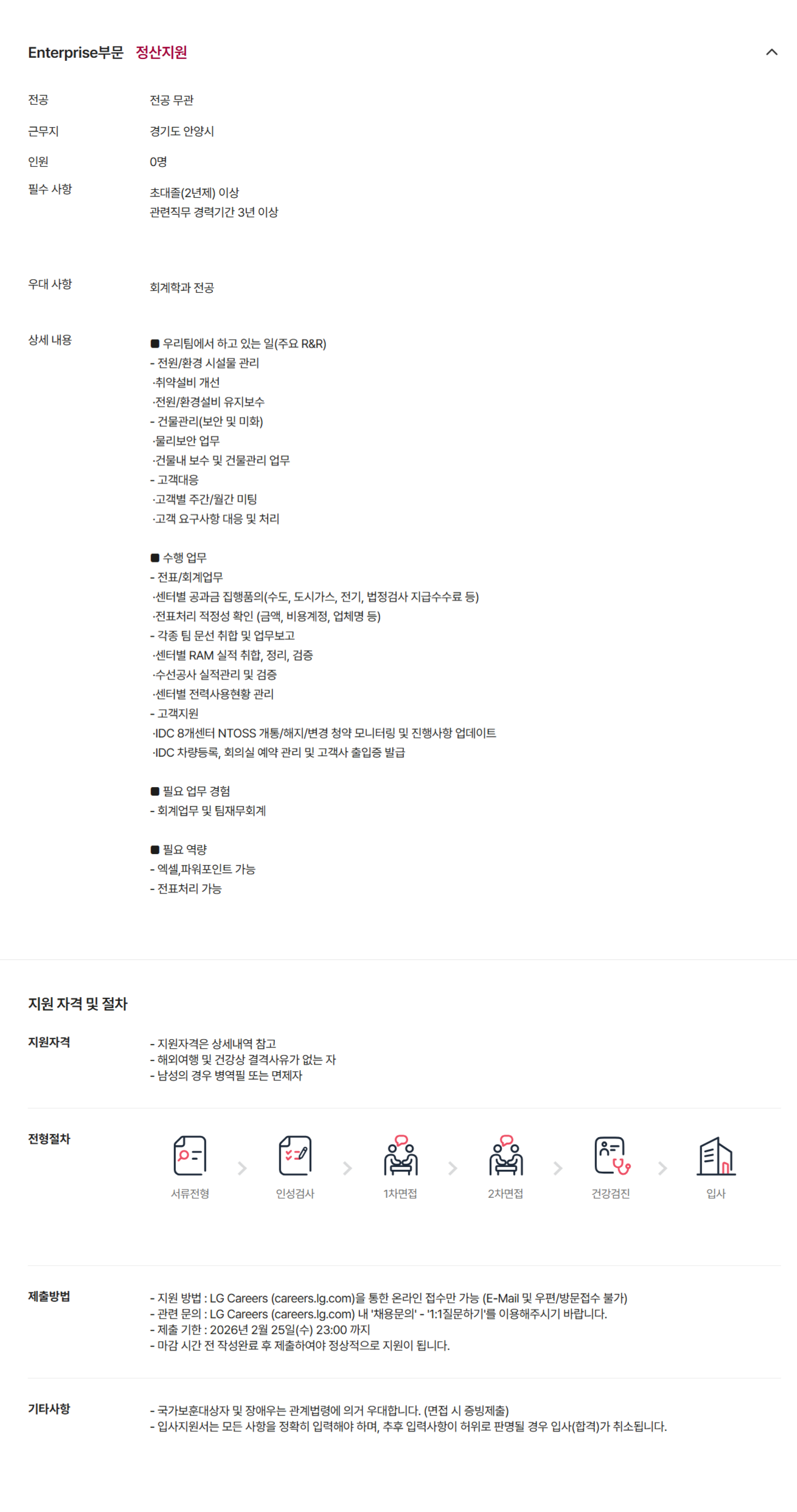Collapse the Enterprise부문 정산지원 section
This screenshot has height=1512, width=797.
[771, 52]
